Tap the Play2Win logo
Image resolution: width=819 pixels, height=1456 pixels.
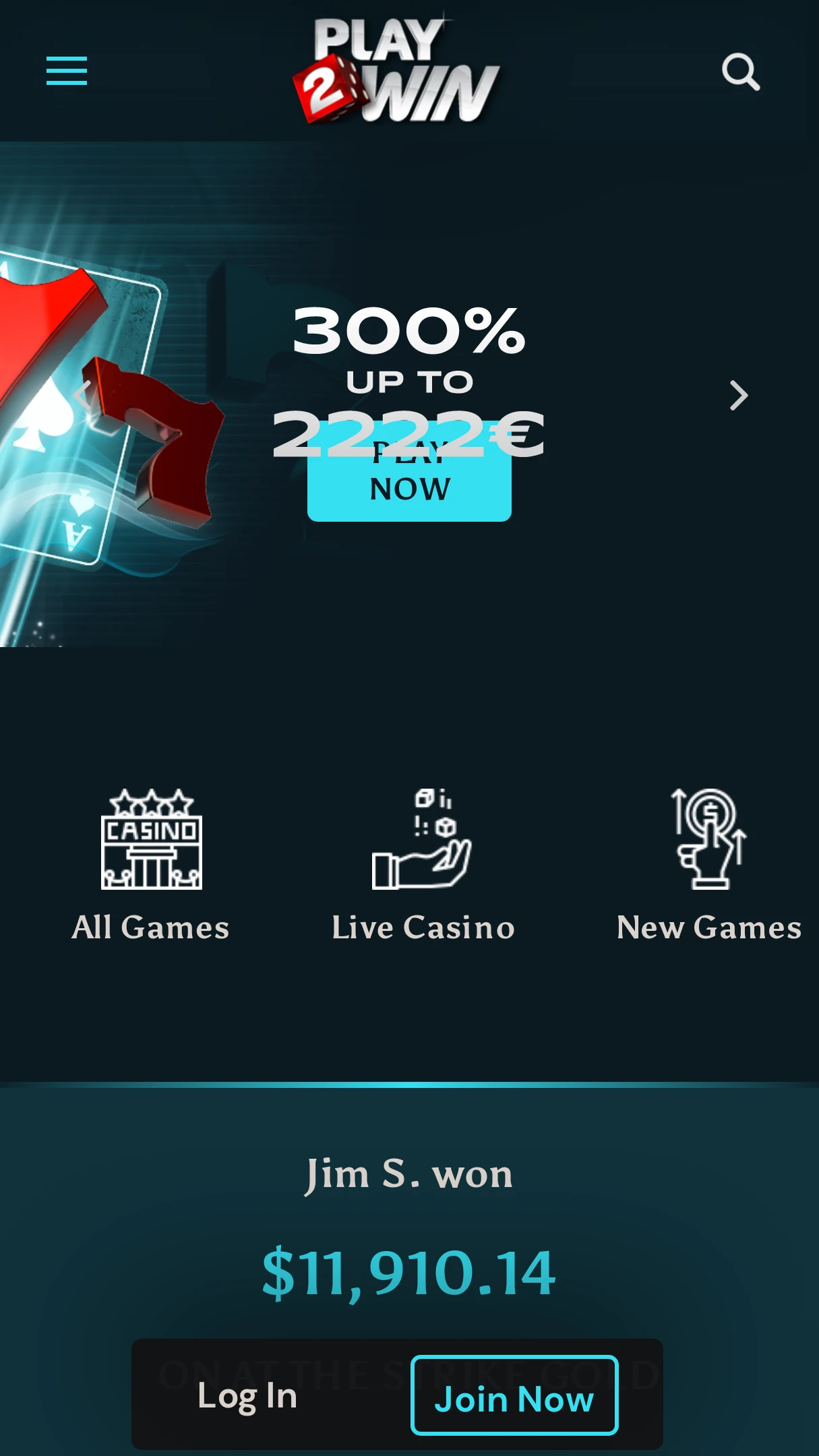(396, 70)
